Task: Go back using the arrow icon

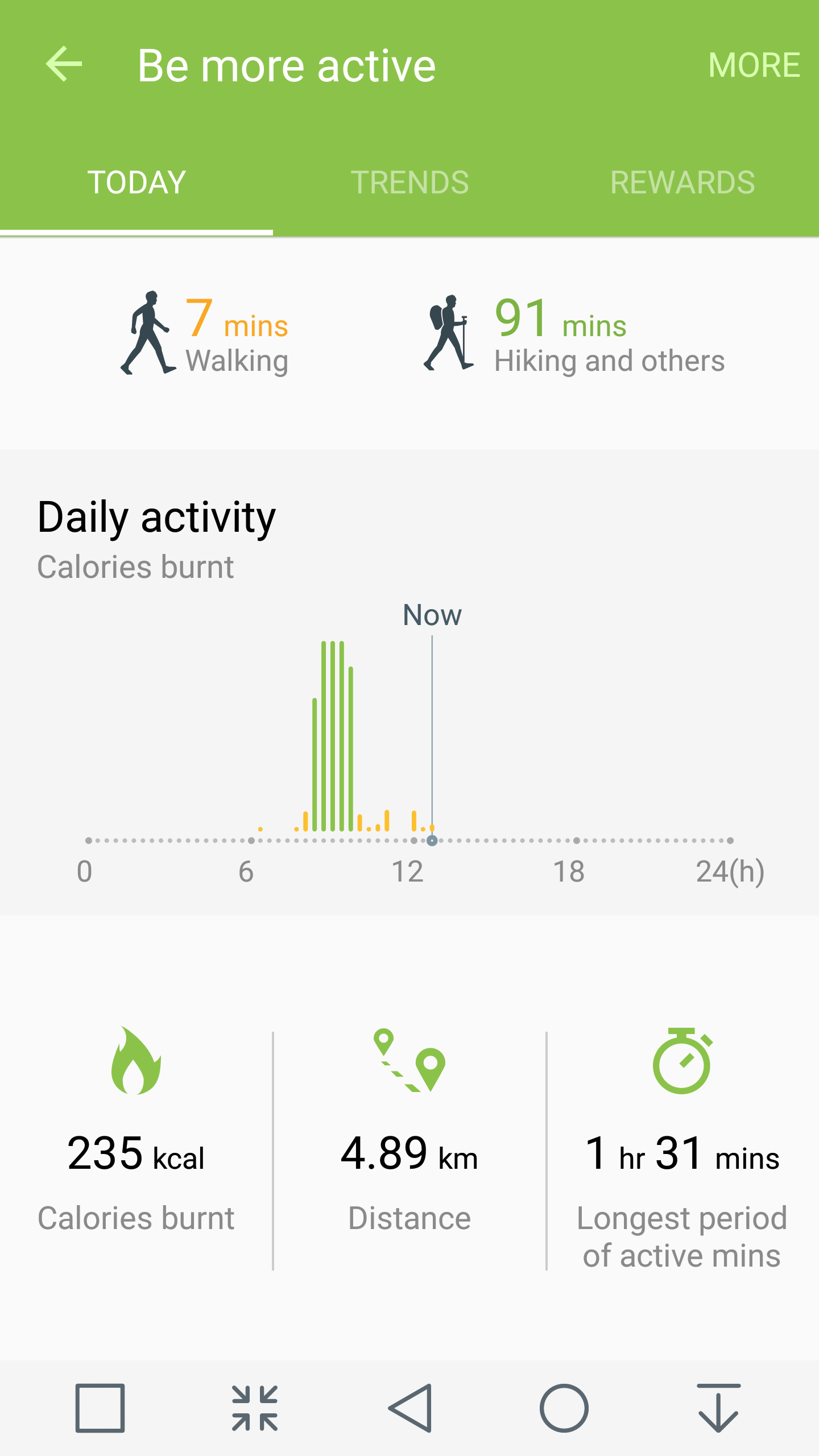Action: (64, 64)
